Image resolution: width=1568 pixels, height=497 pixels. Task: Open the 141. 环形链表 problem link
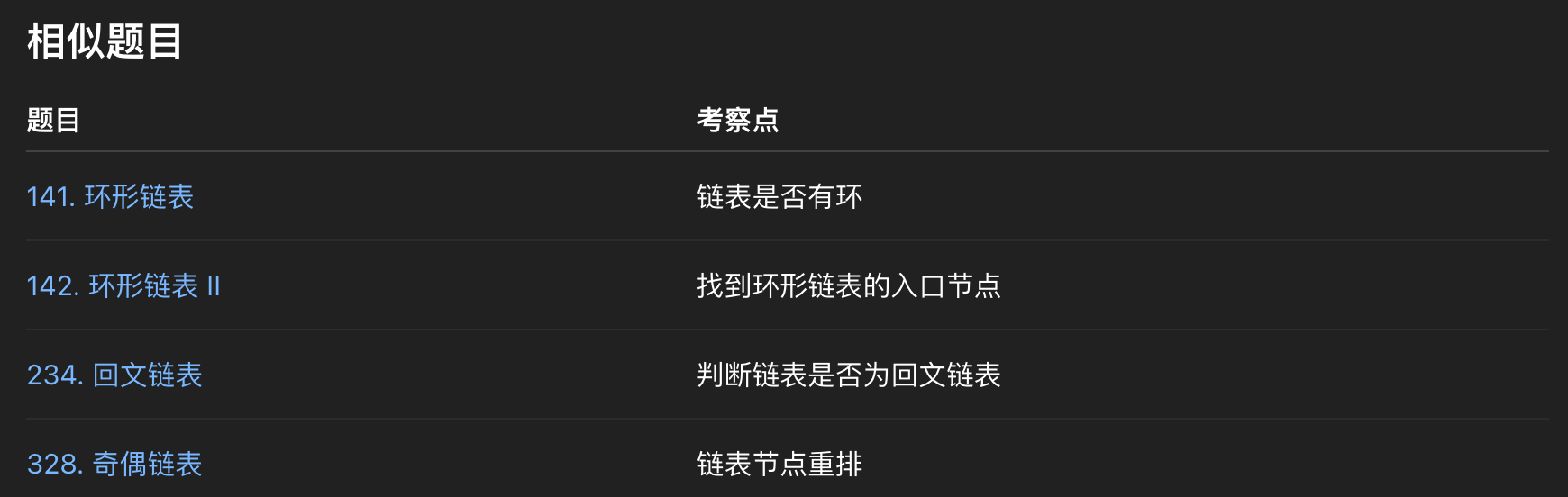[x=110, y=196]
